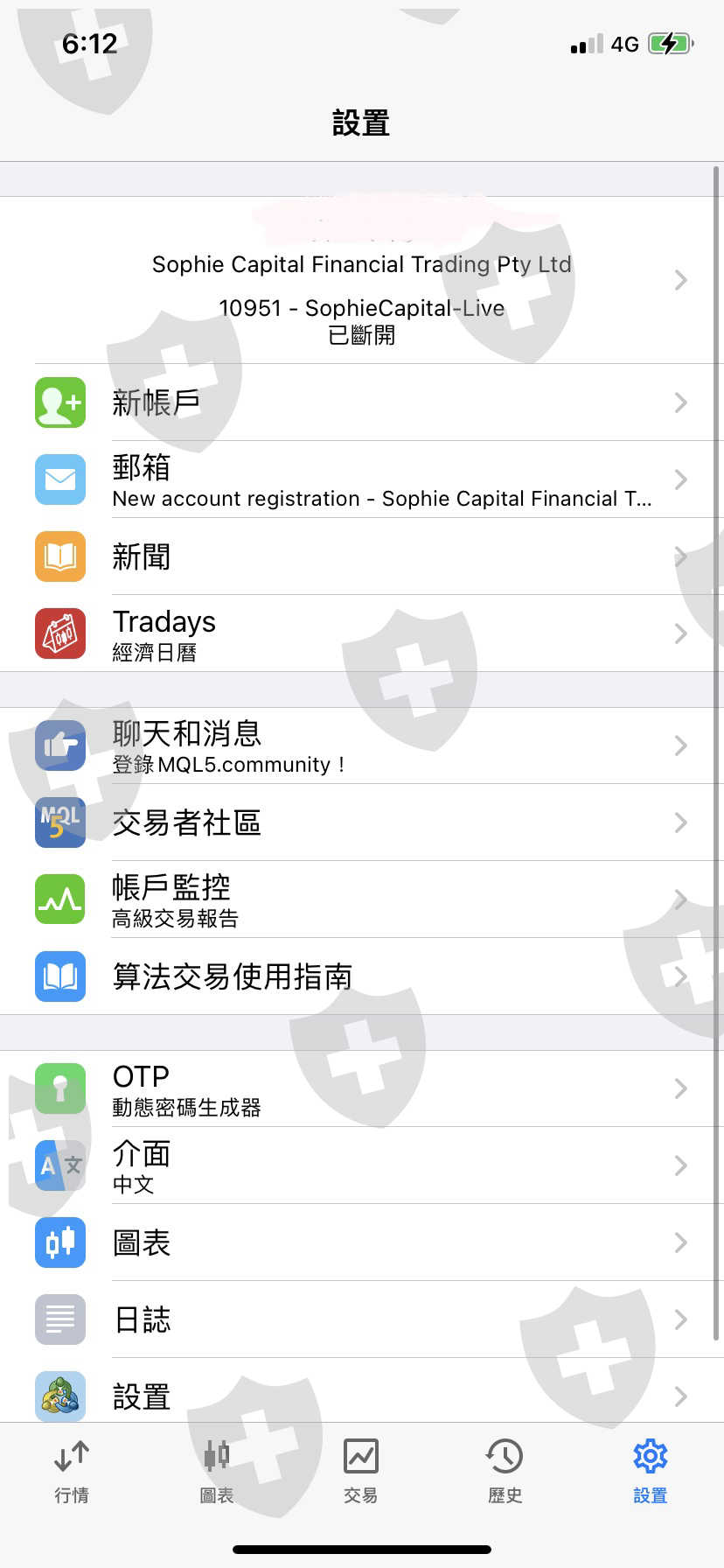
Task: Open the 設置 row in the list
Action: tap(362, 1390)
